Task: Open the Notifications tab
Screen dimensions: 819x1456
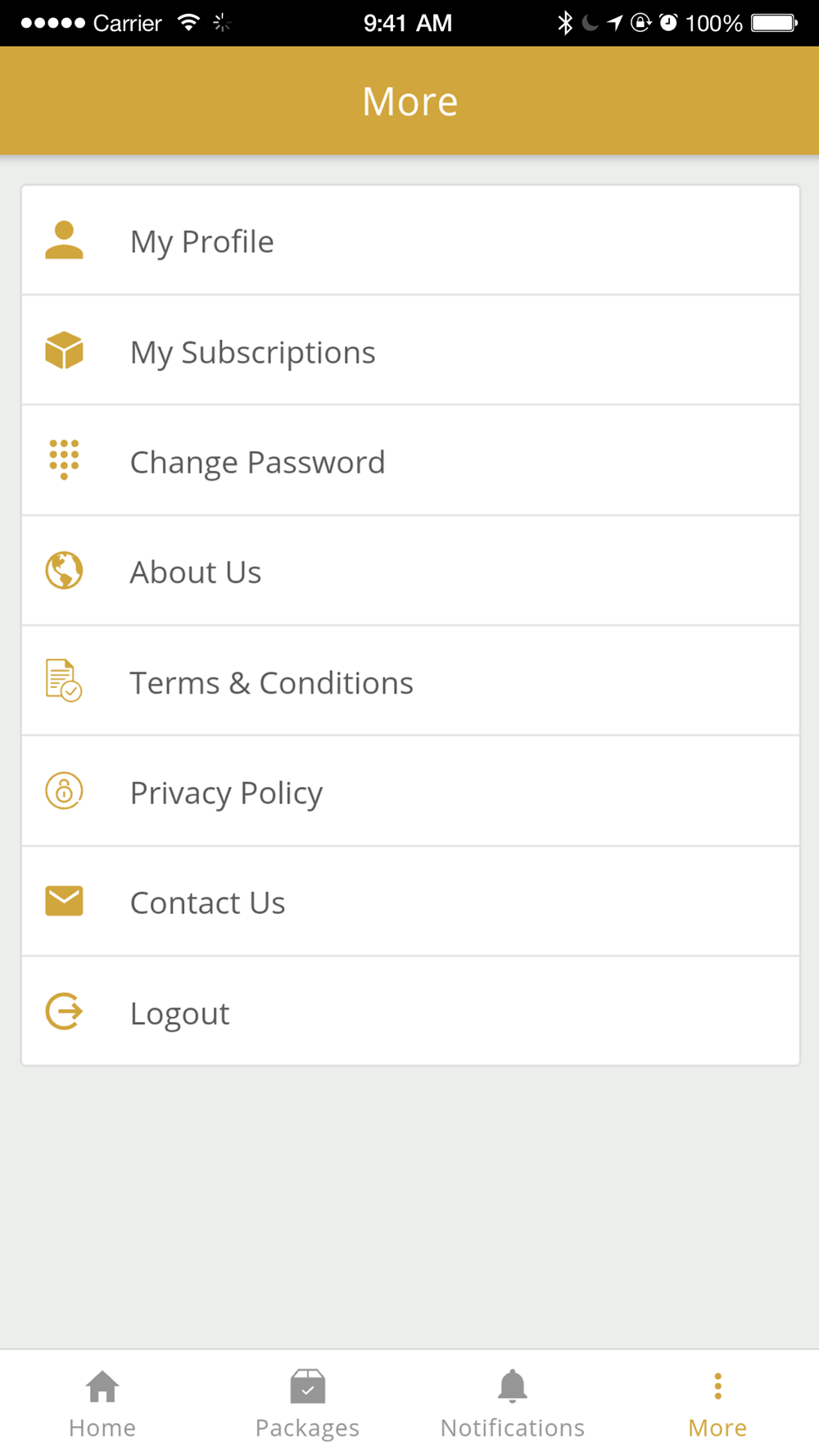Action: (x=512, y=1404)
